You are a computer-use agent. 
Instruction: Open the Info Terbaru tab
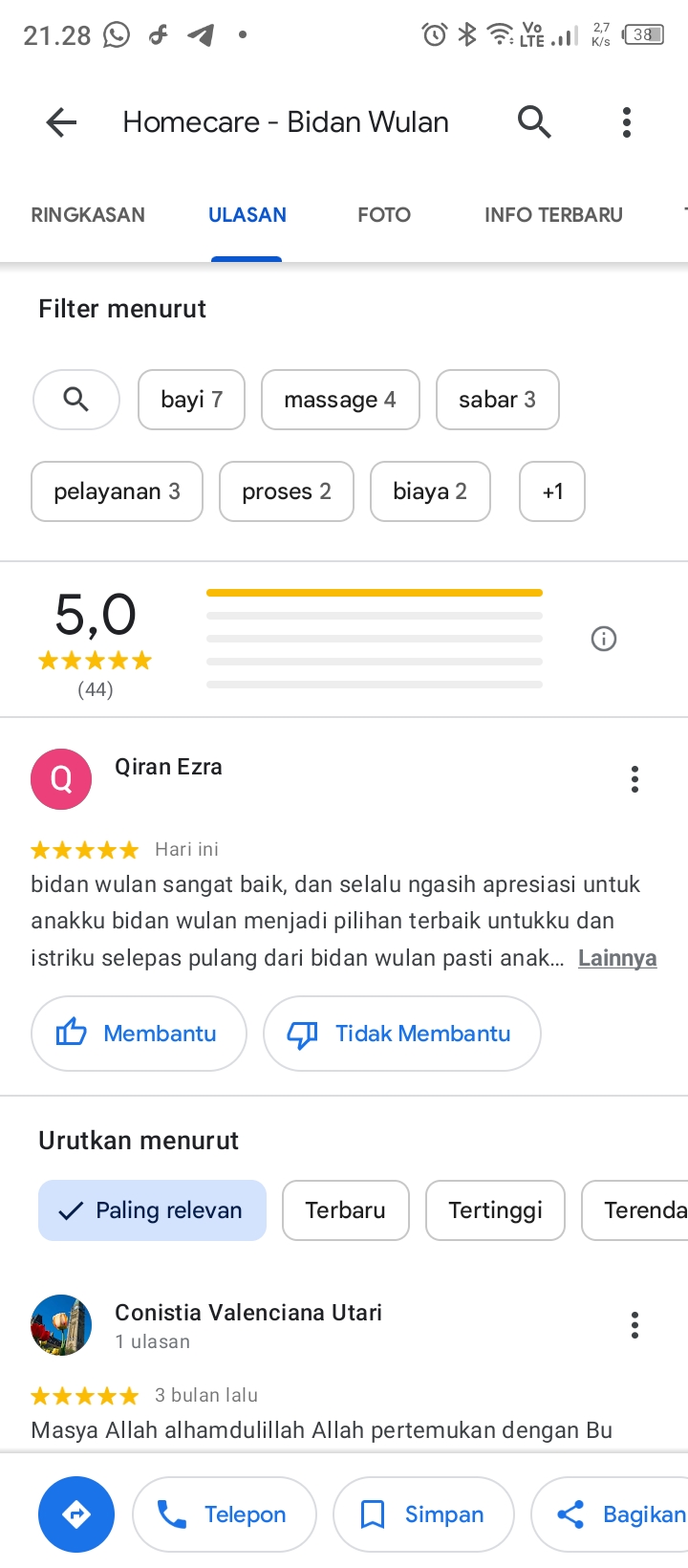pyautogui.click(x=553, y=215)
